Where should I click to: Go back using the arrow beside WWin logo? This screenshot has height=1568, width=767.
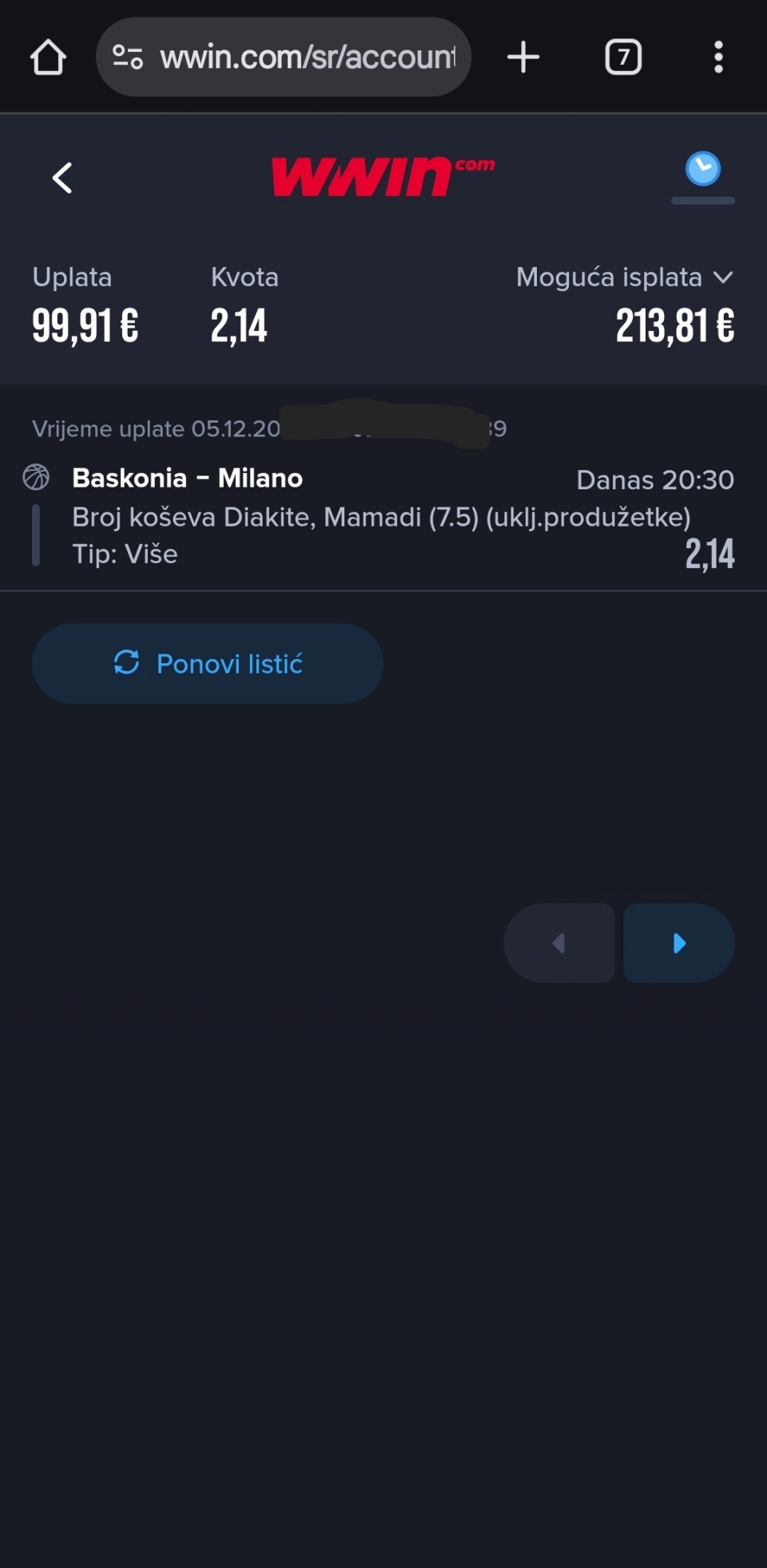[62, 177]
